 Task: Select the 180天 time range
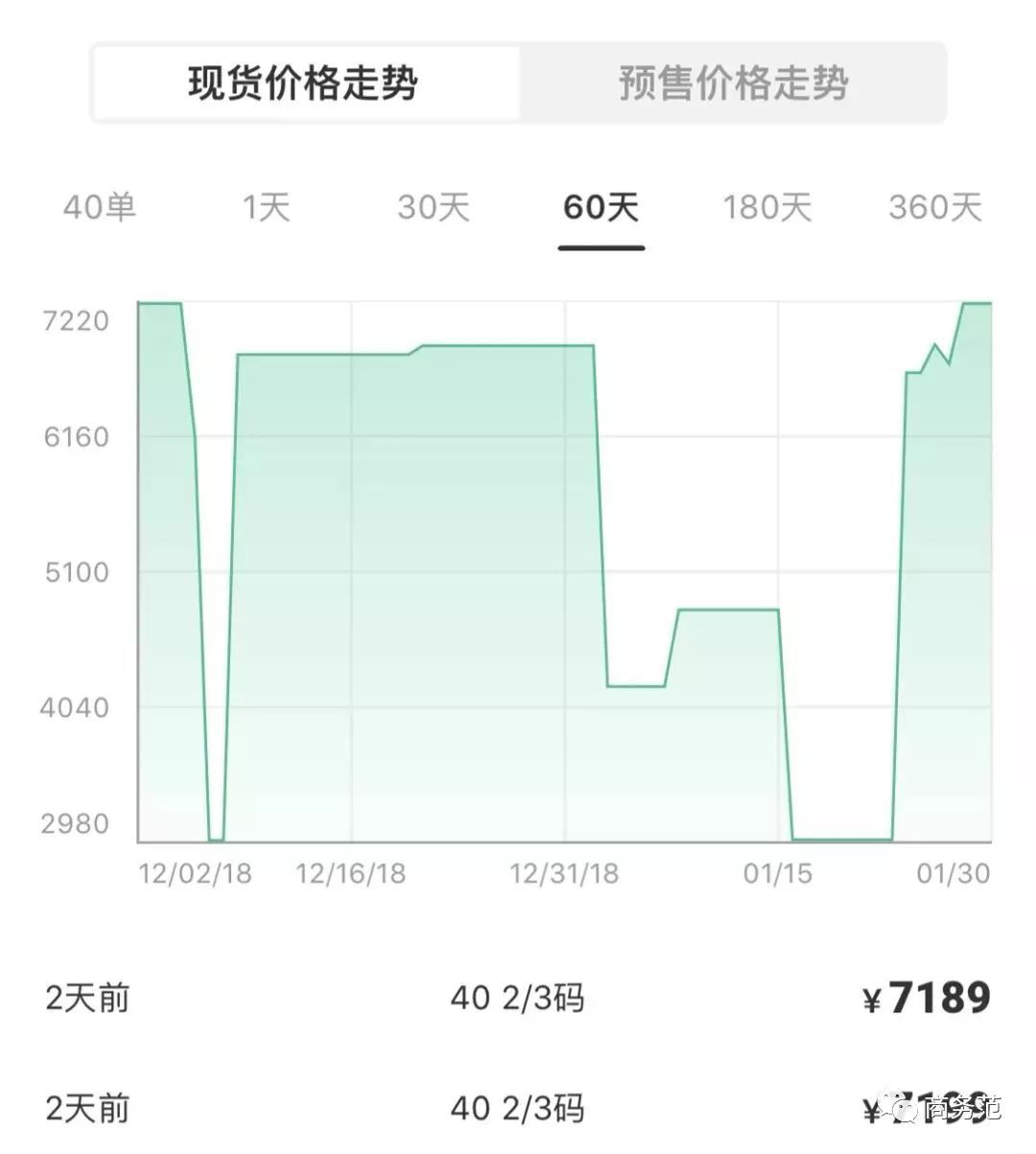point(767,207)
